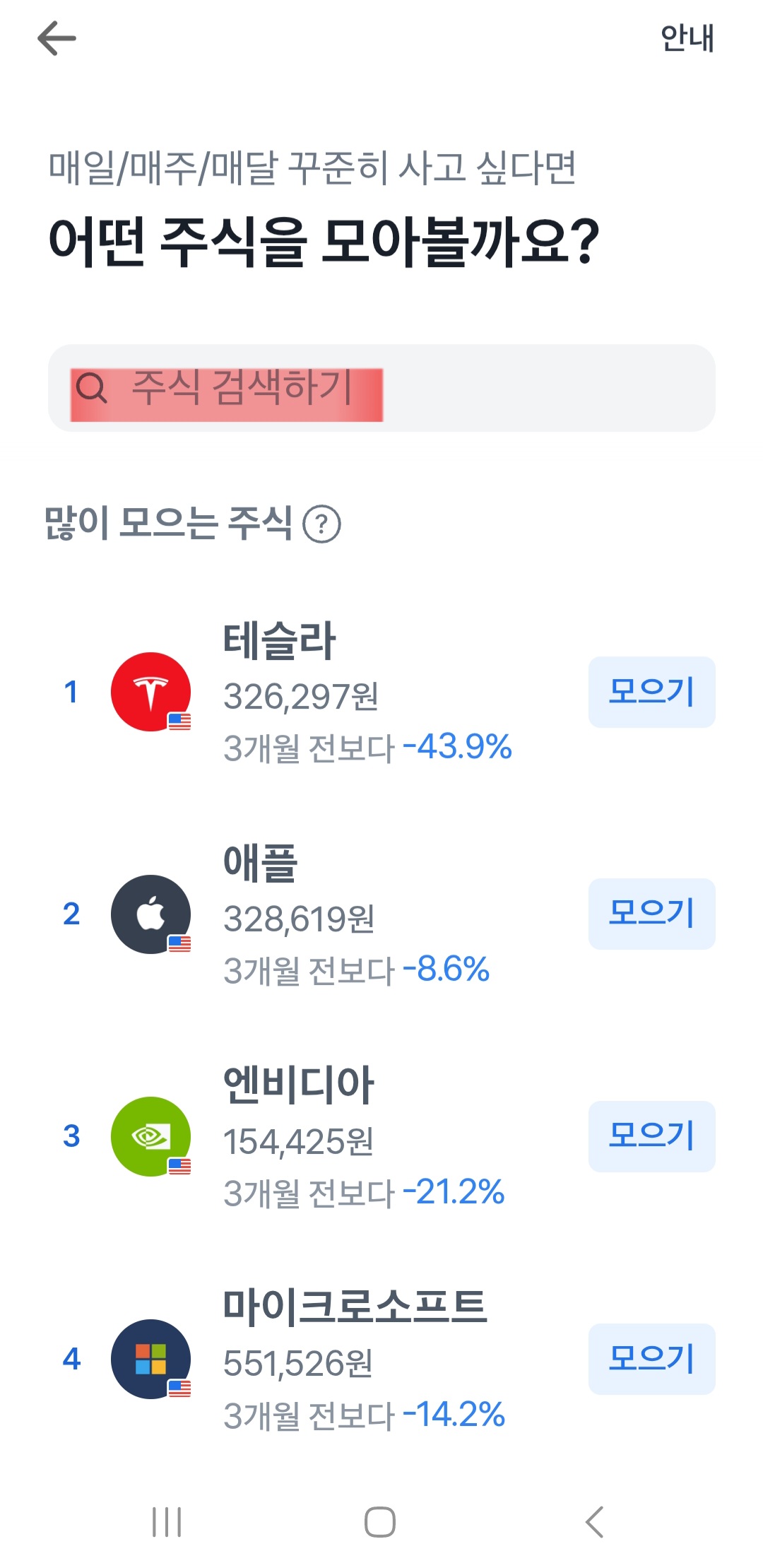Viewport: 763px width, 1568px height.
Task: Select the Apple logo icon
Action: click(150, 914)
